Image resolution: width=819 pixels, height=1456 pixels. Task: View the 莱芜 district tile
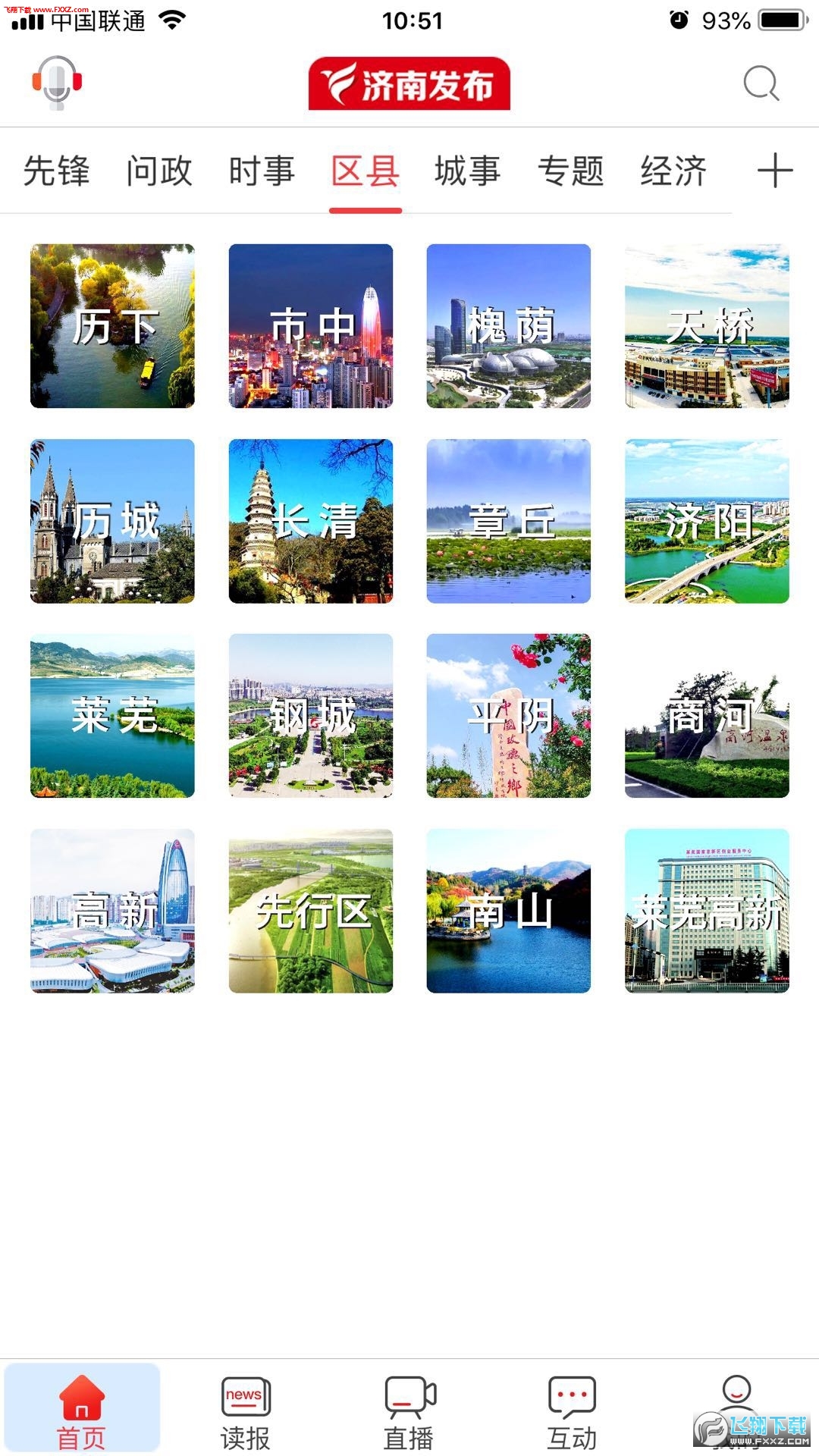tap(112, 716)
